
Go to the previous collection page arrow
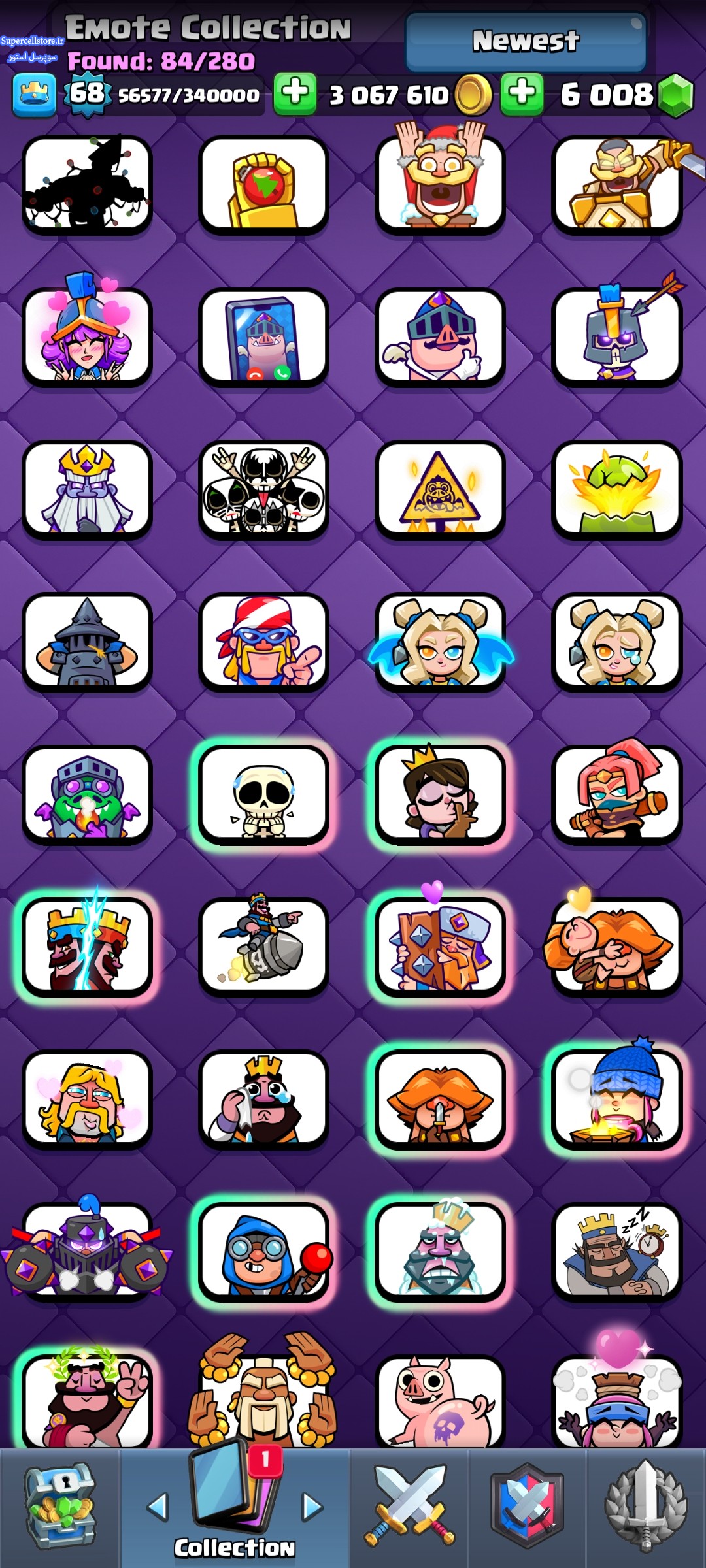click(x=158, y=1506)
